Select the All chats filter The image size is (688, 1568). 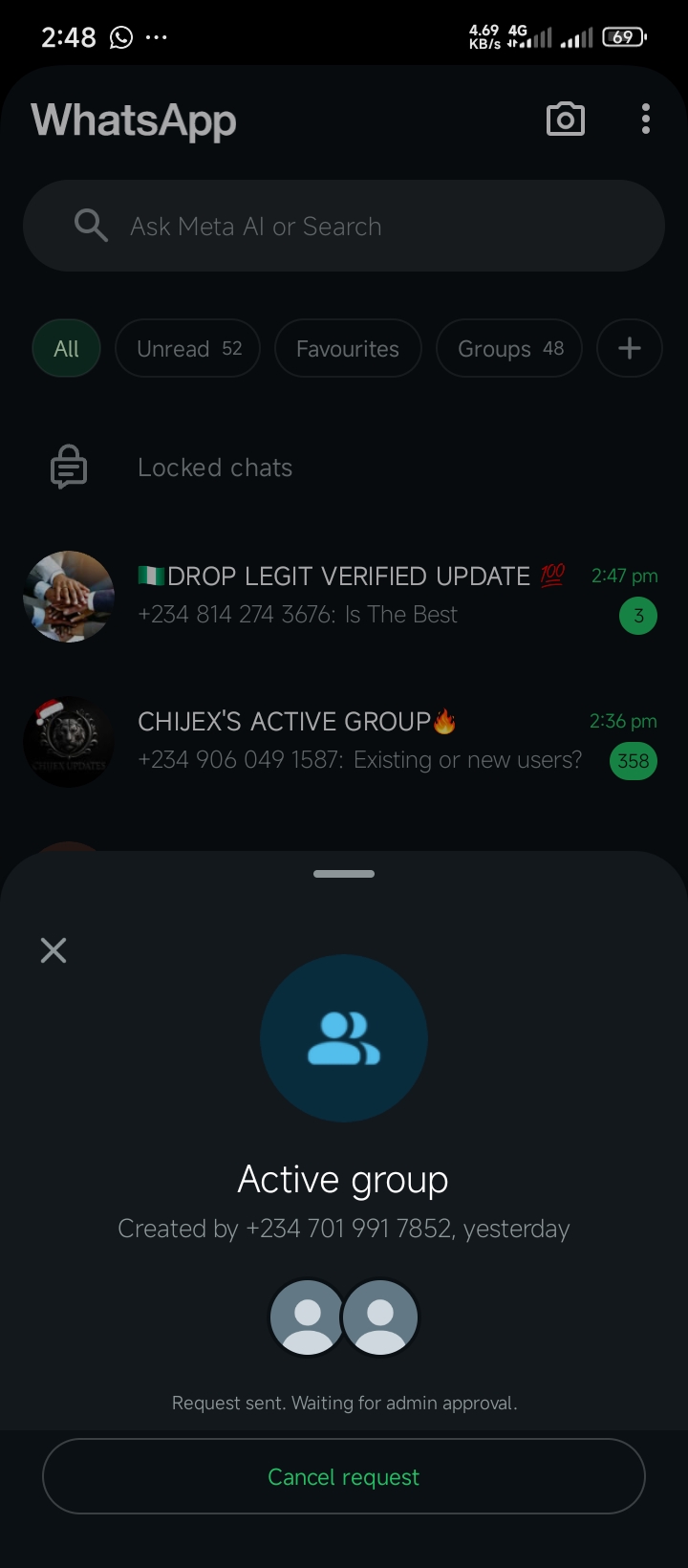[x=66, y=349]
